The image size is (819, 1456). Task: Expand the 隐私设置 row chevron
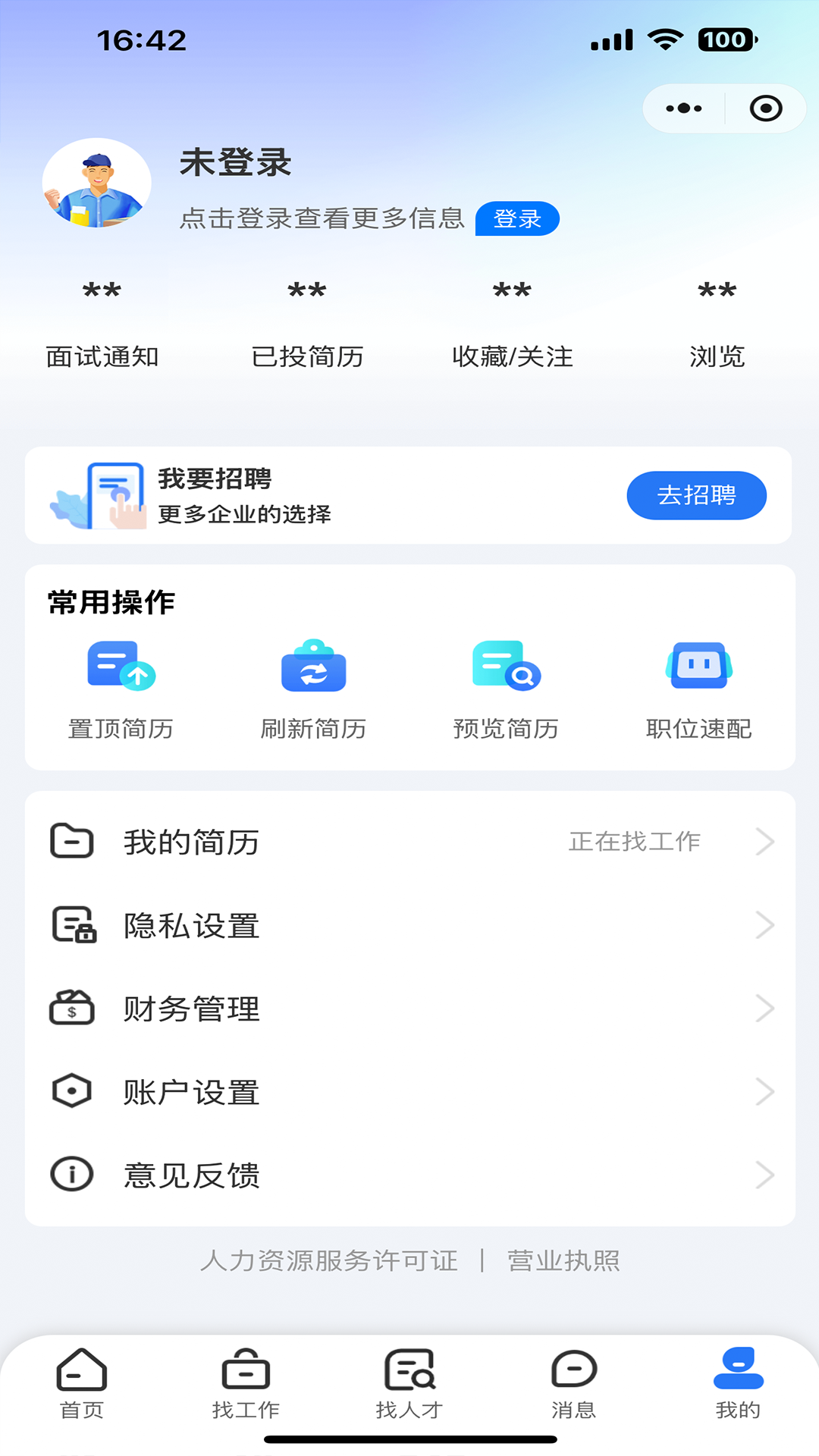coord(766,924)
